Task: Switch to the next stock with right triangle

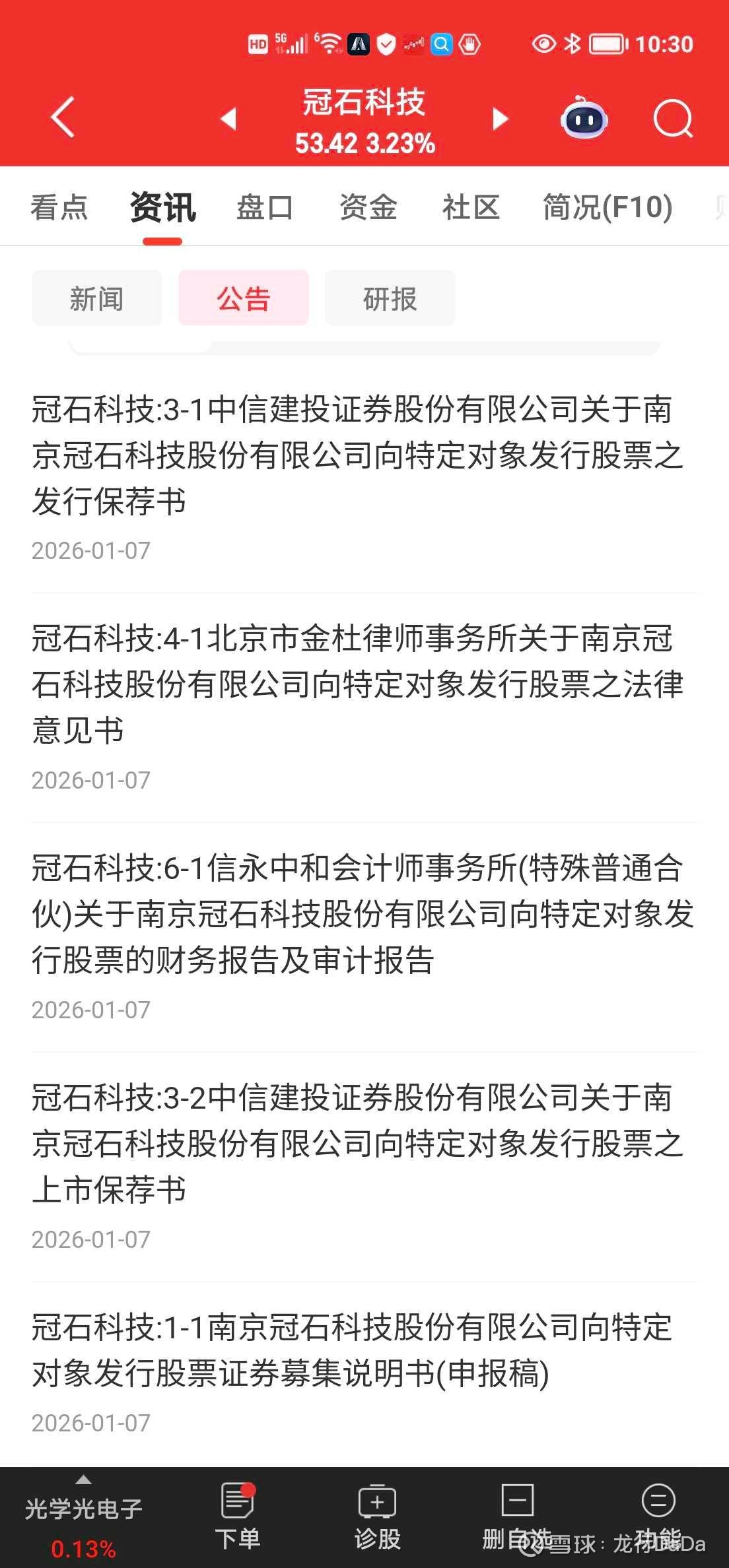Action: pyautogui.click(x=501, y=119)
